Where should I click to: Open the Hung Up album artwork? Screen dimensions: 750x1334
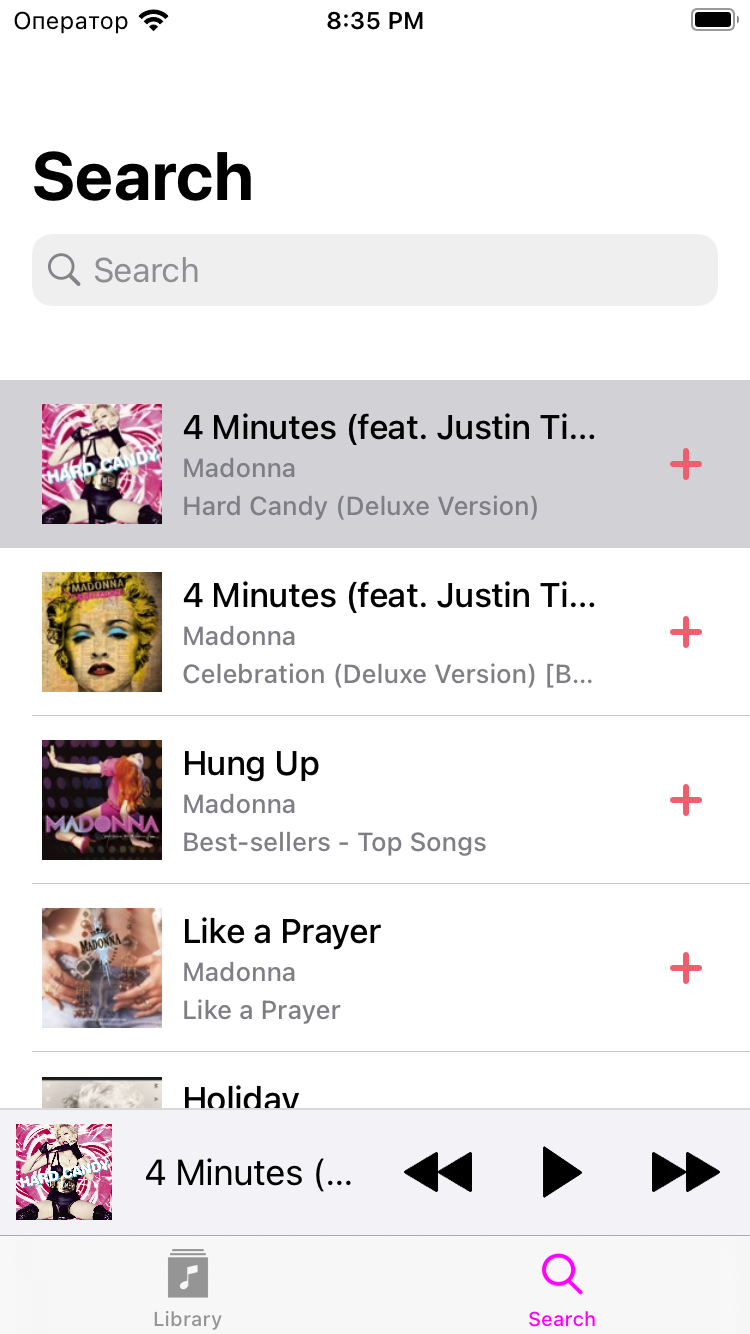(101, 799)
